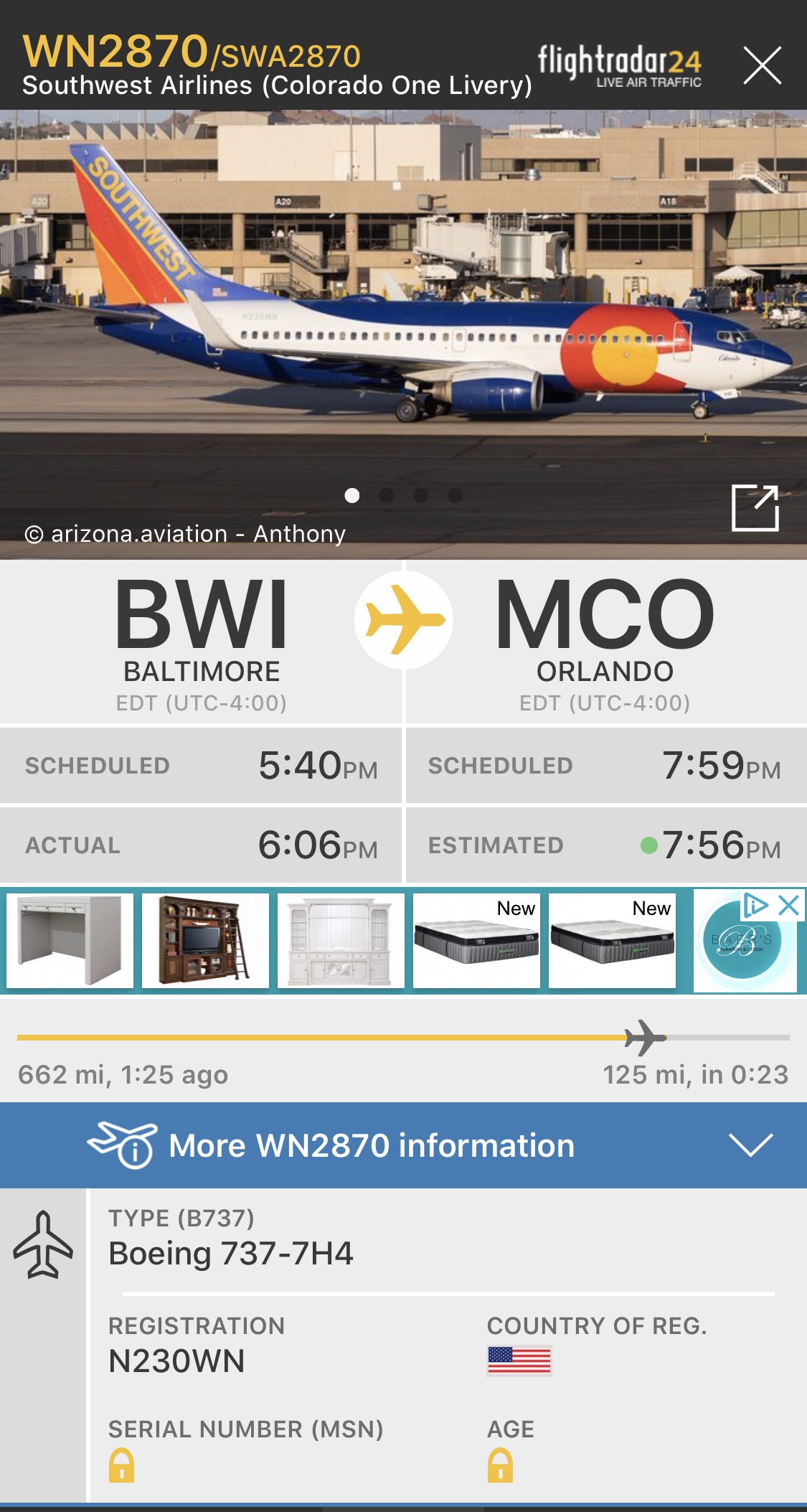This screenshot has width=807, height=1512.
Task: Open the aircraft photo in external view
Action: pyautogui.click(x=755, y=507)
